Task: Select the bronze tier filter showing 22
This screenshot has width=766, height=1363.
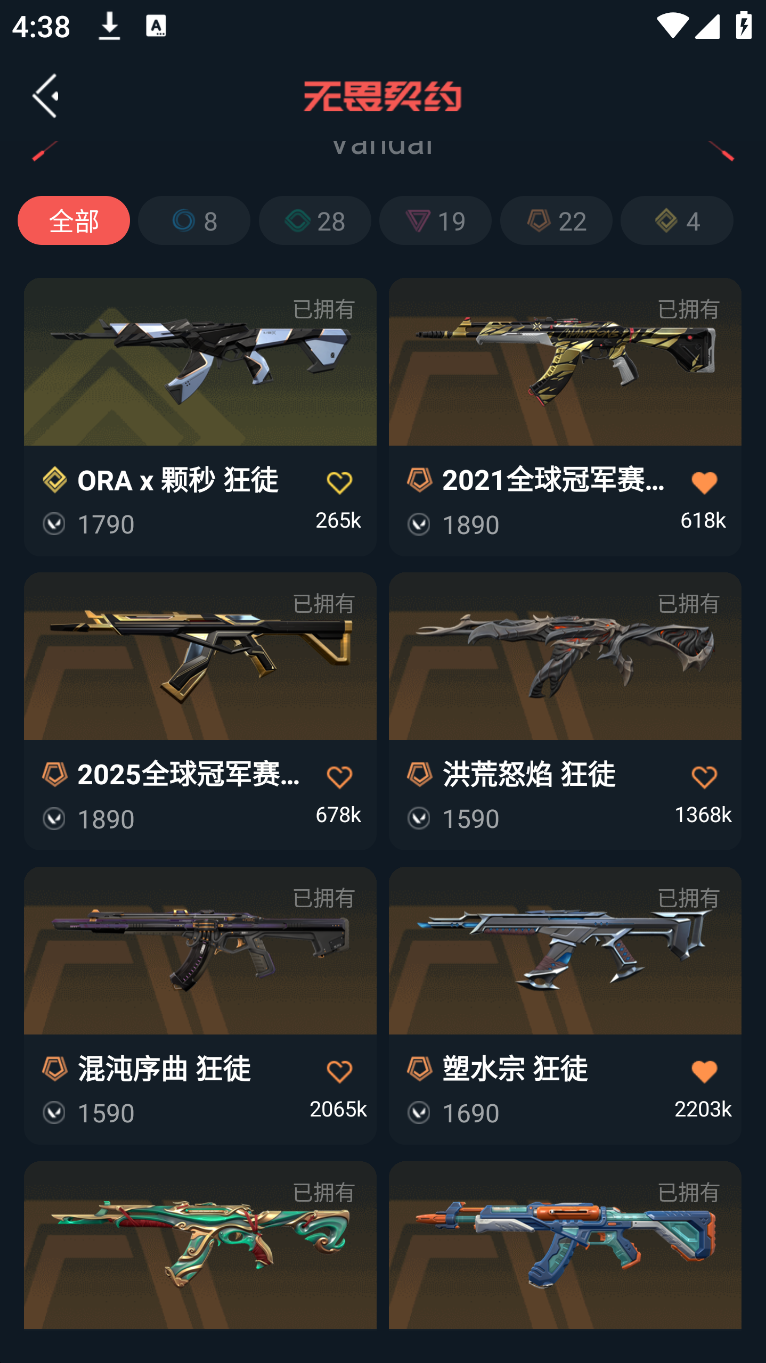Action: pos(556,220)
